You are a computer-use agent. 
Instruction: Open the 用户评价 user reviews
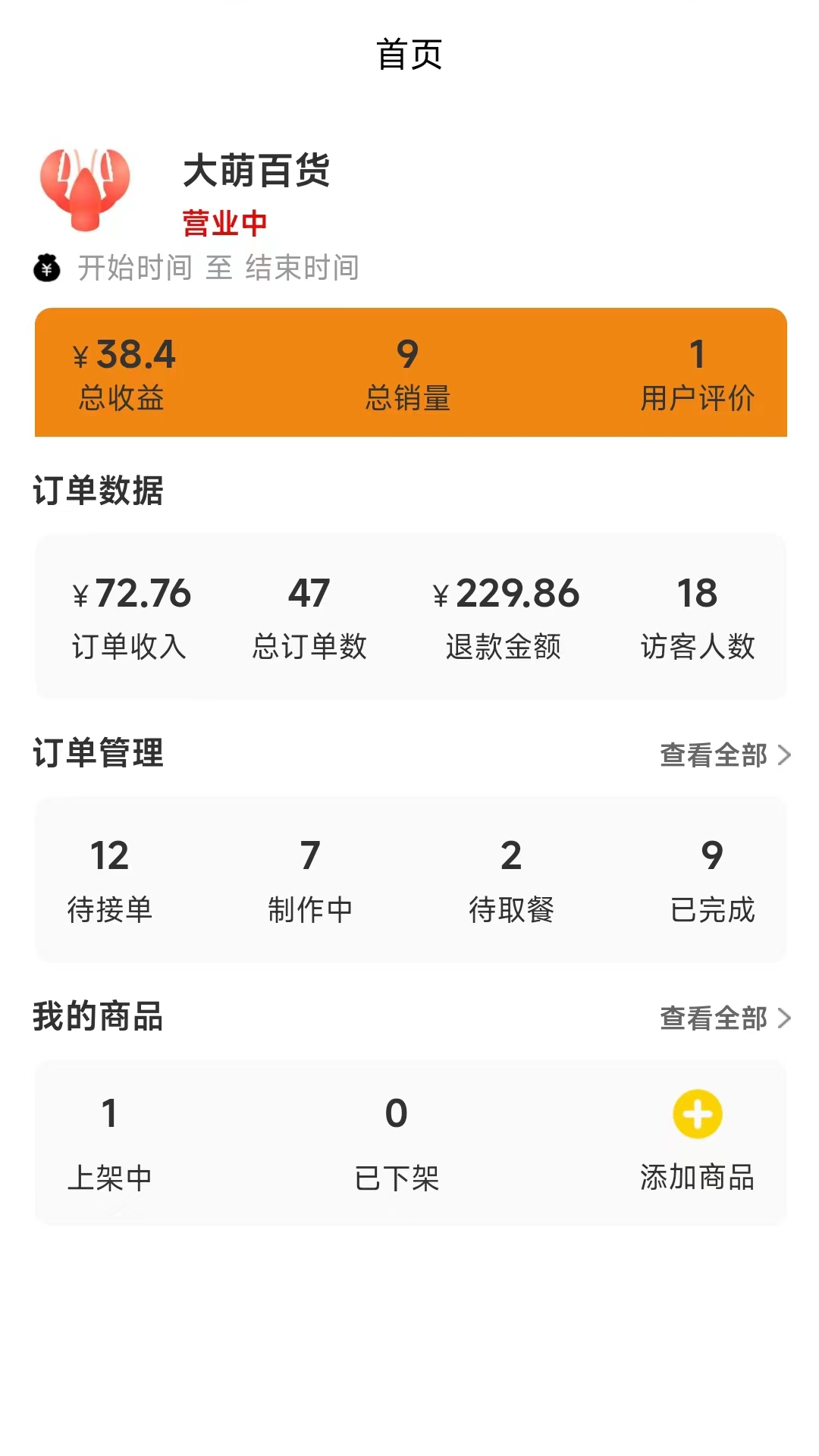coord(698,375)
